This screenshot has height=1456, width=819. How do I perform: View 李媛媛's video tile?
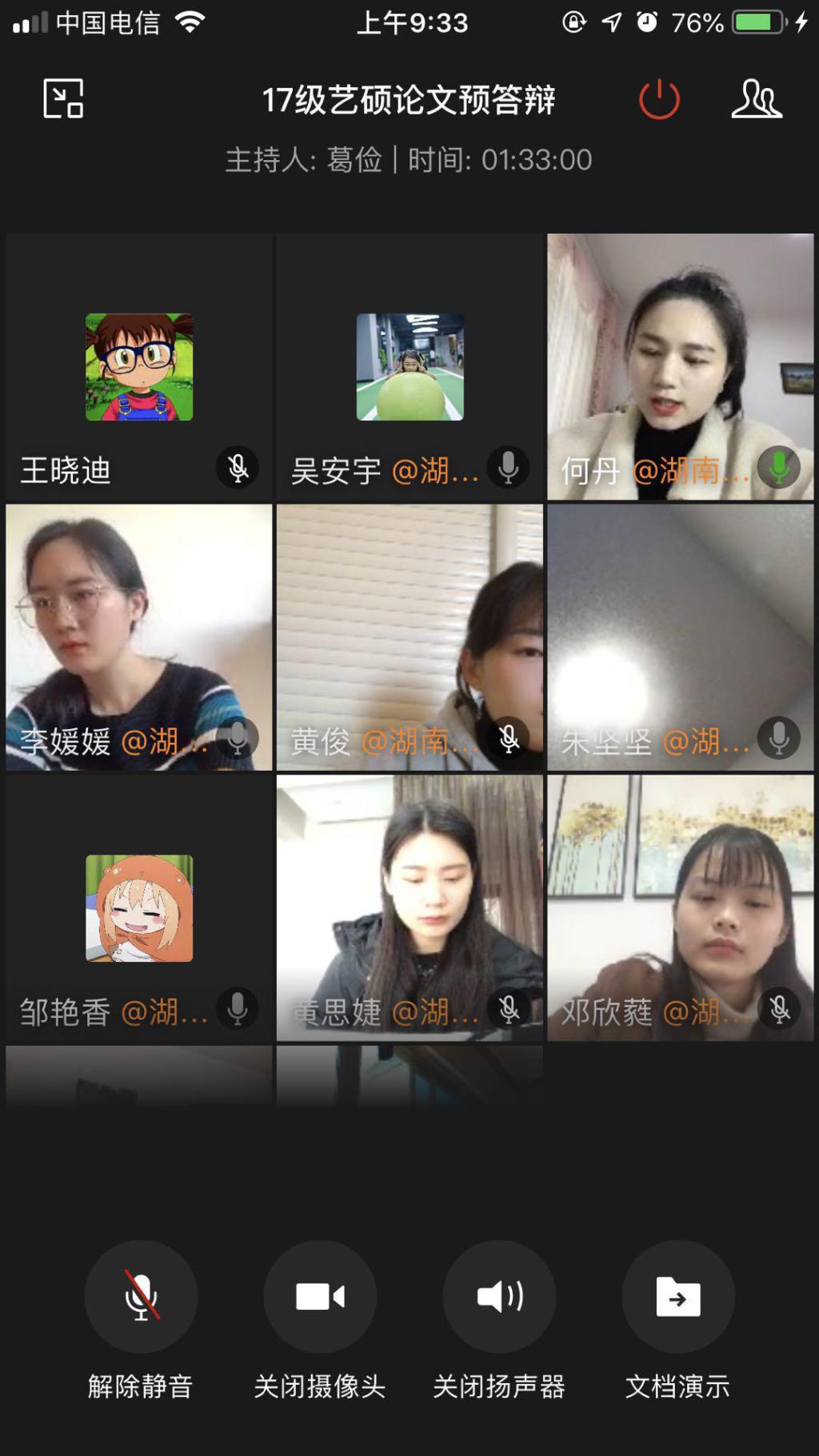(139, 637)
